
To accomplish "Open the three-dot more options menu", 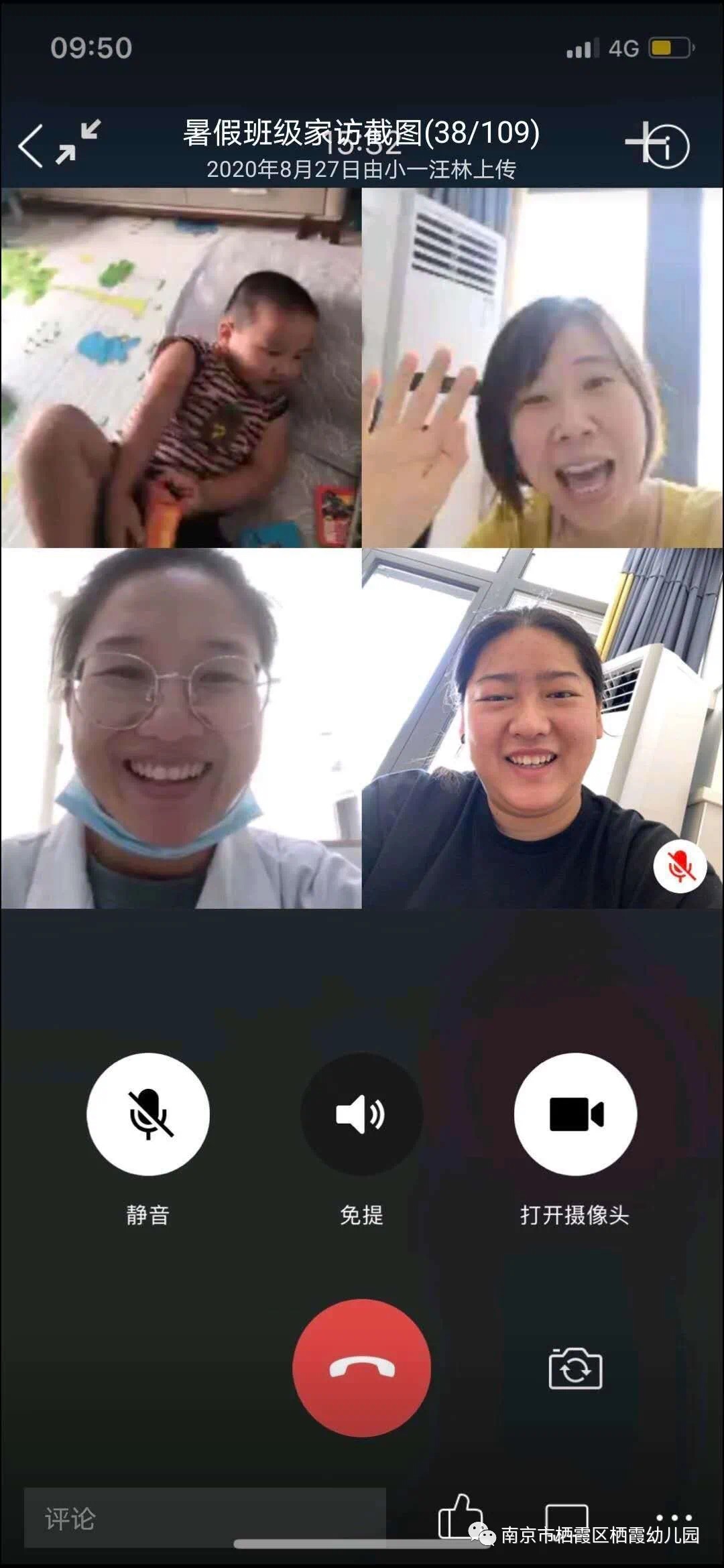I will click(x=674, y=1517).
